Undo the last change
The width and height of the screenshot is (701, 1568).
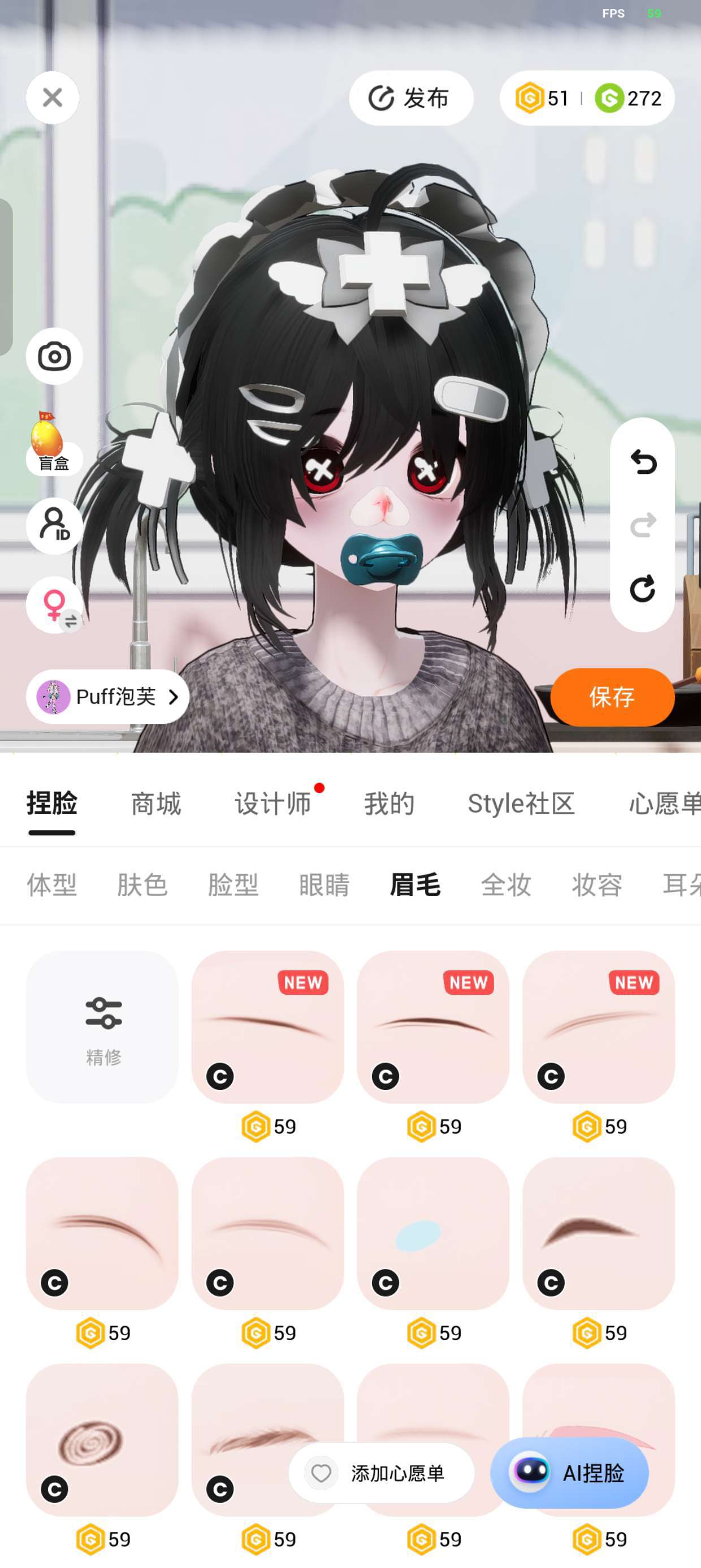643,462
